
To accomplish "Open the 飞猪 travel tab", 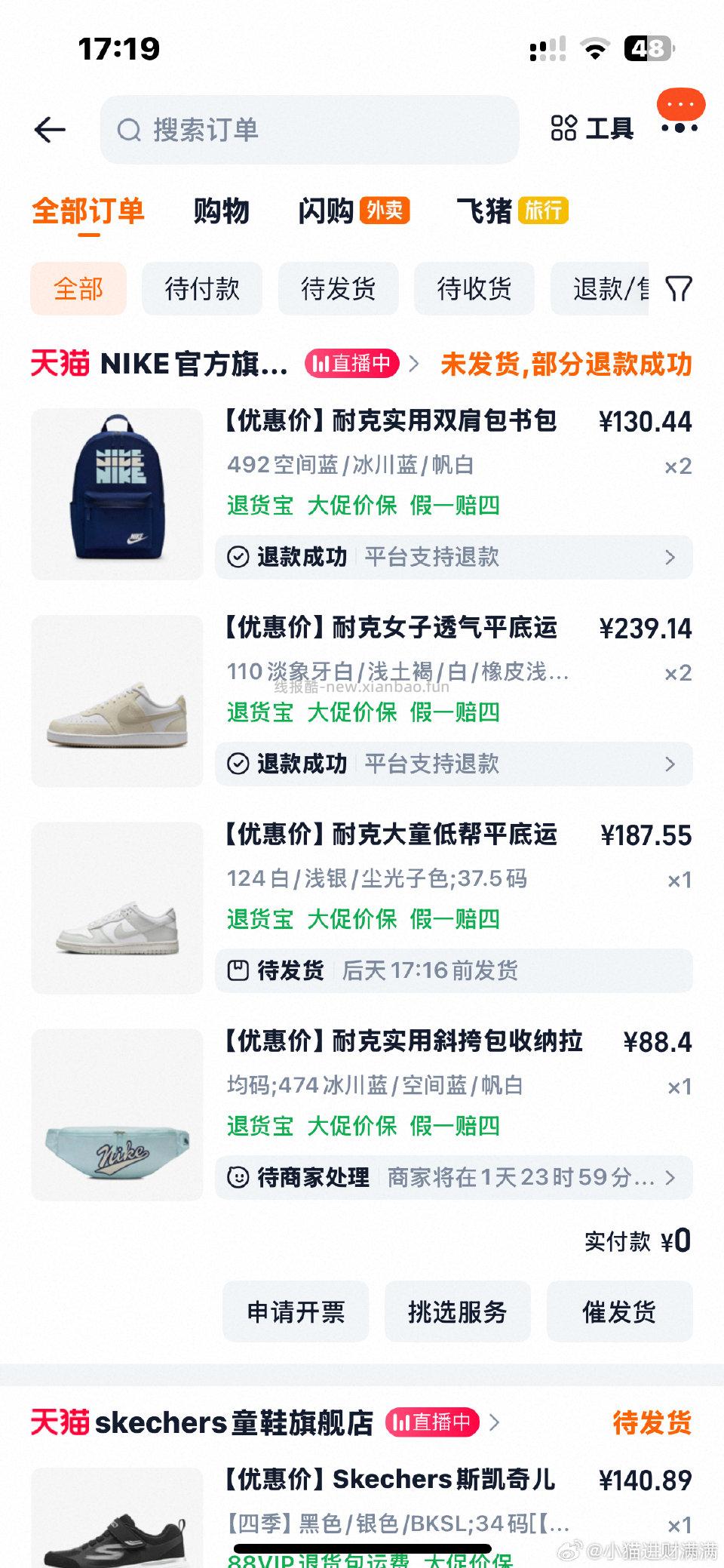I will pos(487,212).
